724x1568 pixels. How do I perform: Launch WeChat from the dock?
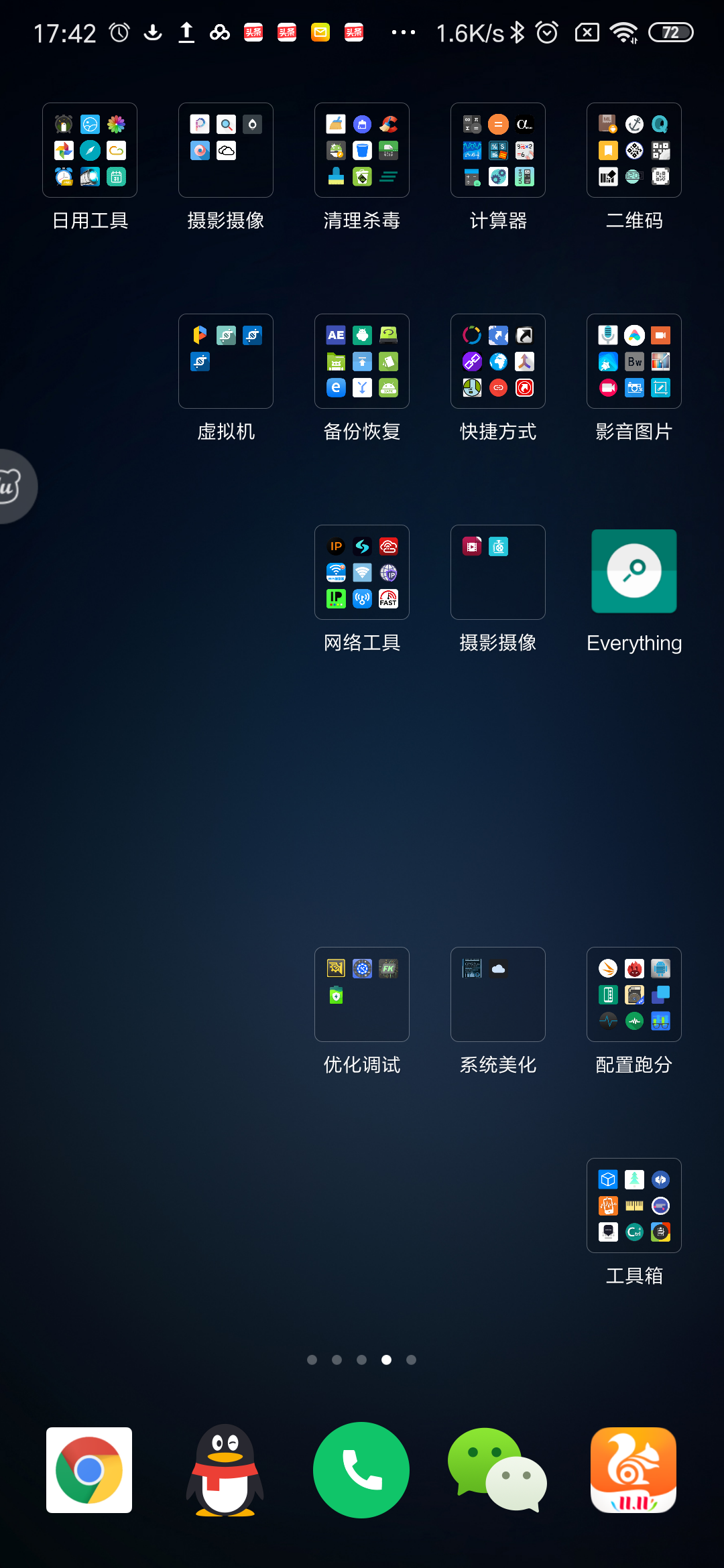[x=497, y=1470]
